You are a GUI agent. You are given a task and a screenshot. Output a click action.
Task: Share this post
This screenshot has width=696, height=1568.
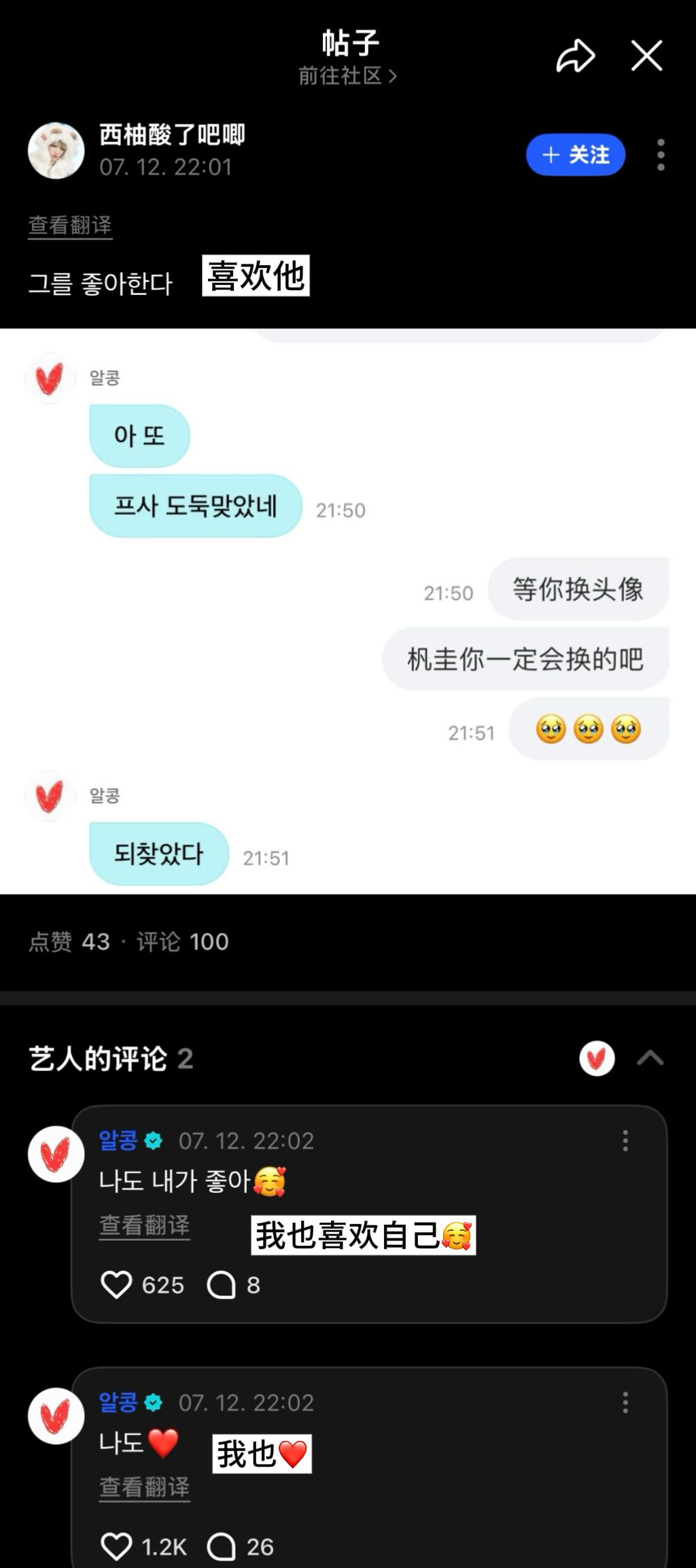point(575,56)
